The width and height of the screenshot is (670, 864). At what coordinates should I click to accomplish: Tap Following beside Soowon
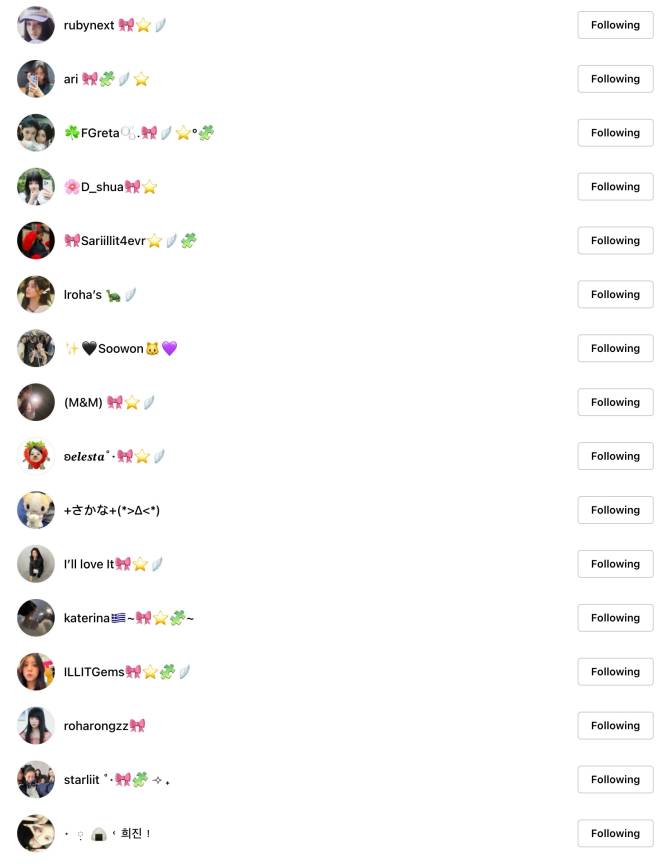pyautogui.click(x=614, y=349)
